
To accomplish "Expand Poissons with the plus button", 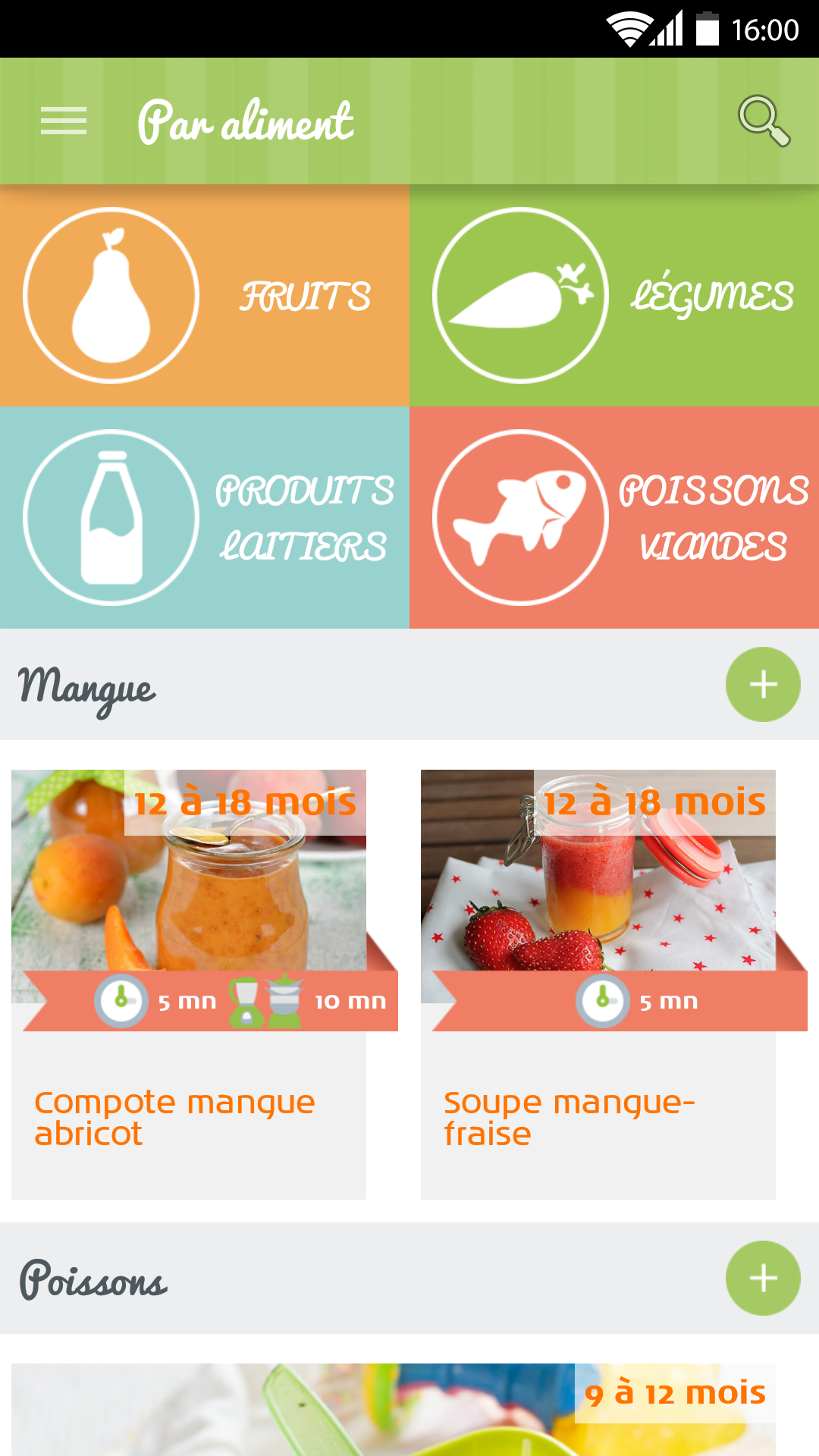I will tap(763, 1278).
